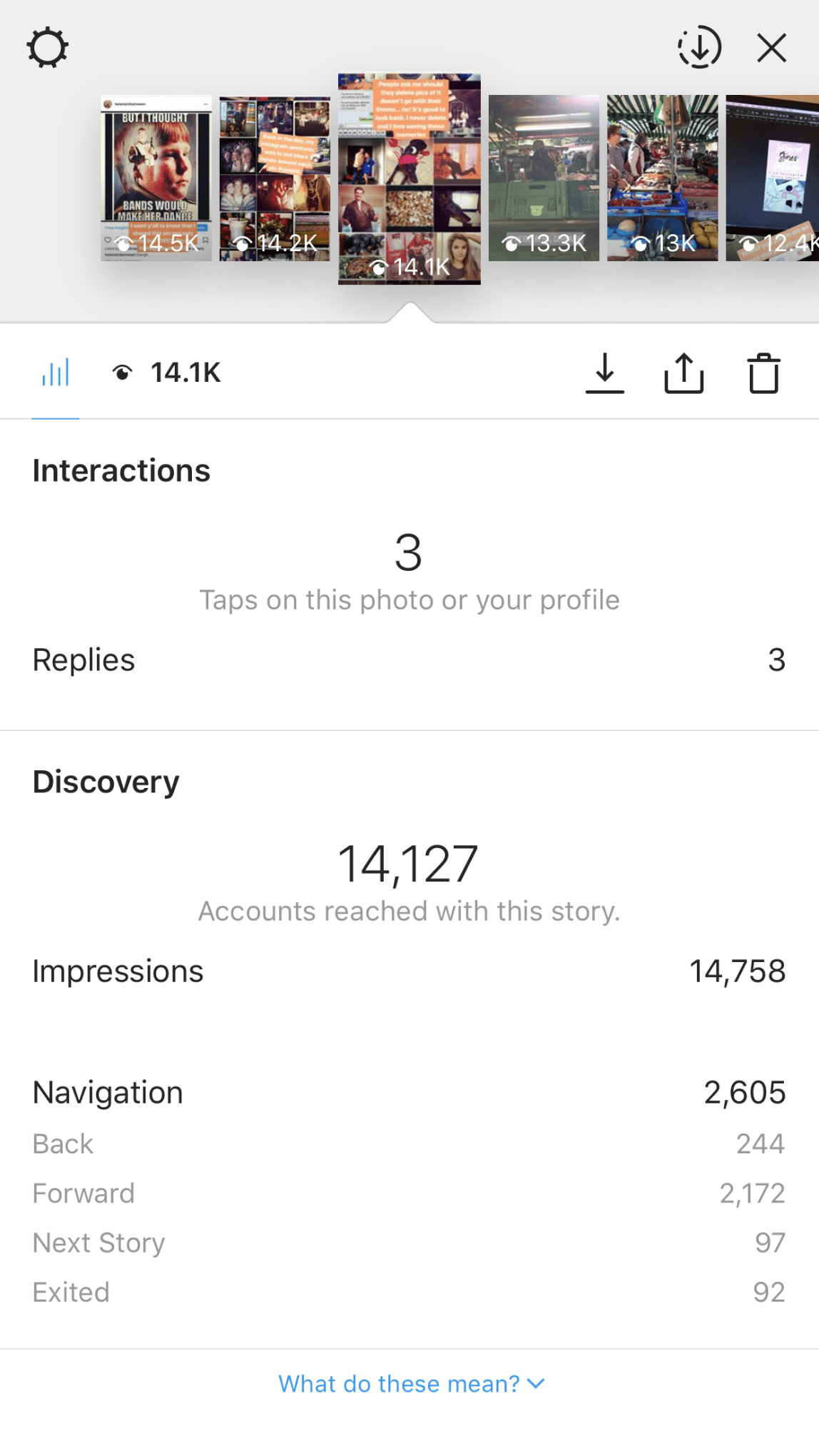
Task: Open the viewers list showing 14.1K
Action: click(x=166, y=373)
